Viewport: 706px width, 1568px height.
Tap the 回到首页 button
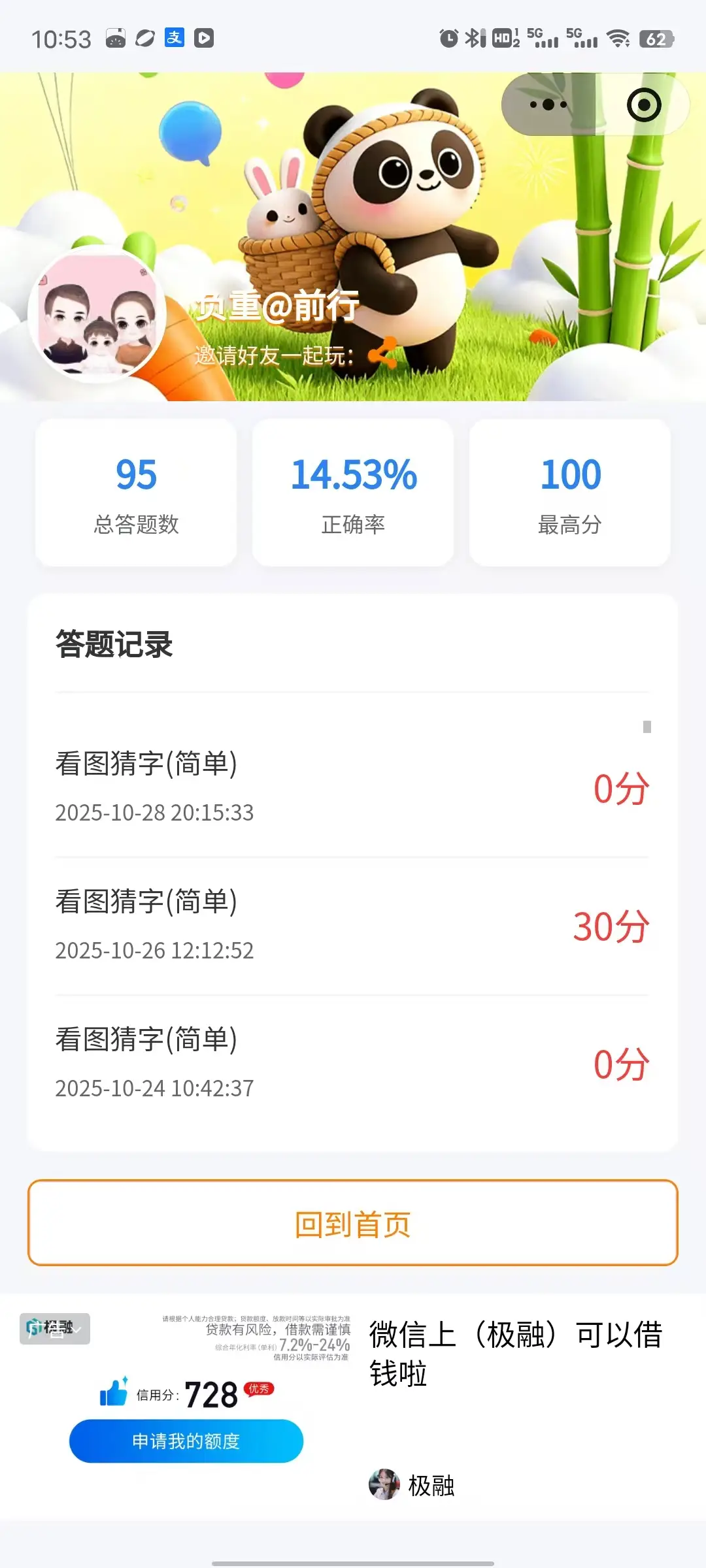(353, 1223)
